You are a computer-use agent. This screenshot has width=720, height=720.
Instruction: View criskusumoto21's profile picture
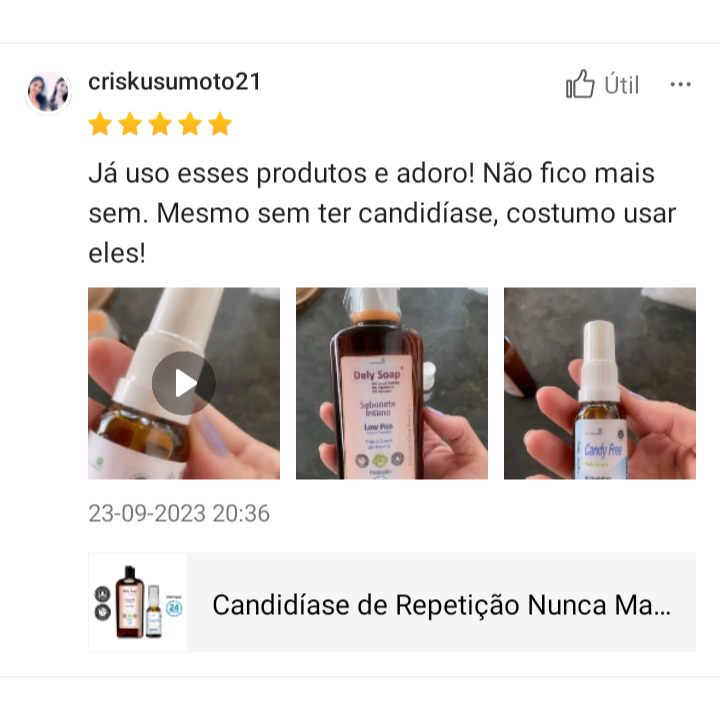tap(48, 94)
